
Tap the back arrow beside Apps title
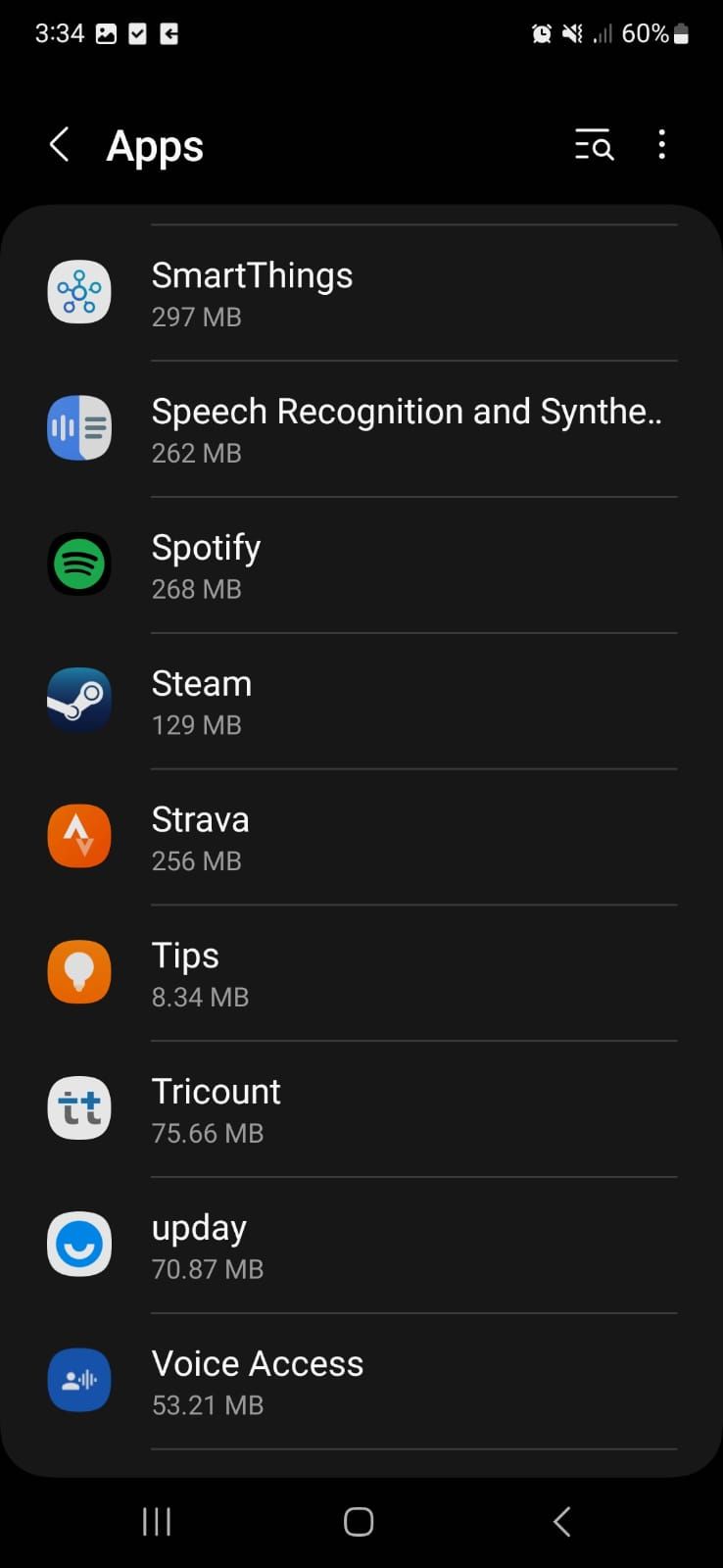pyautogui.click(x=59, y=145)
